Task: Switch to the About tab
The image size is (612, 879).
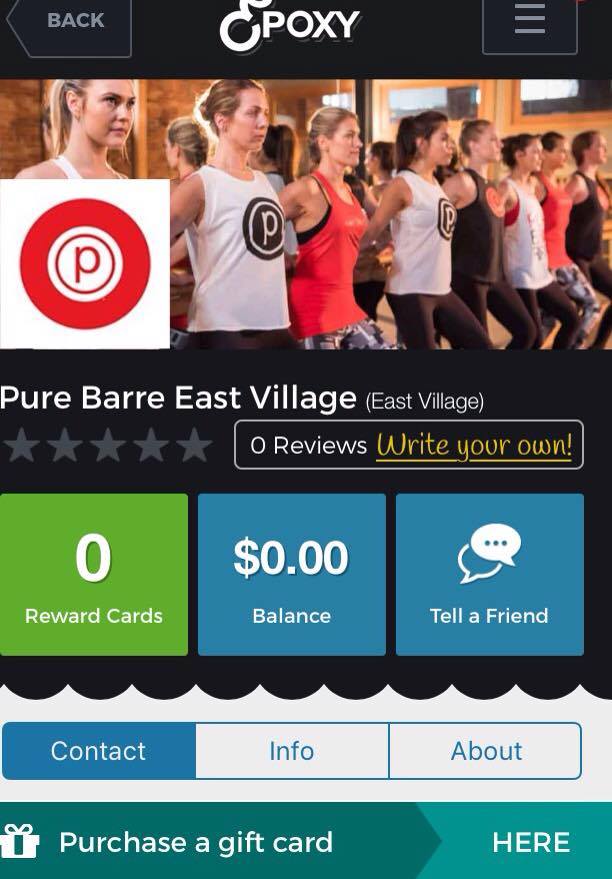Action: click(486, 751)
